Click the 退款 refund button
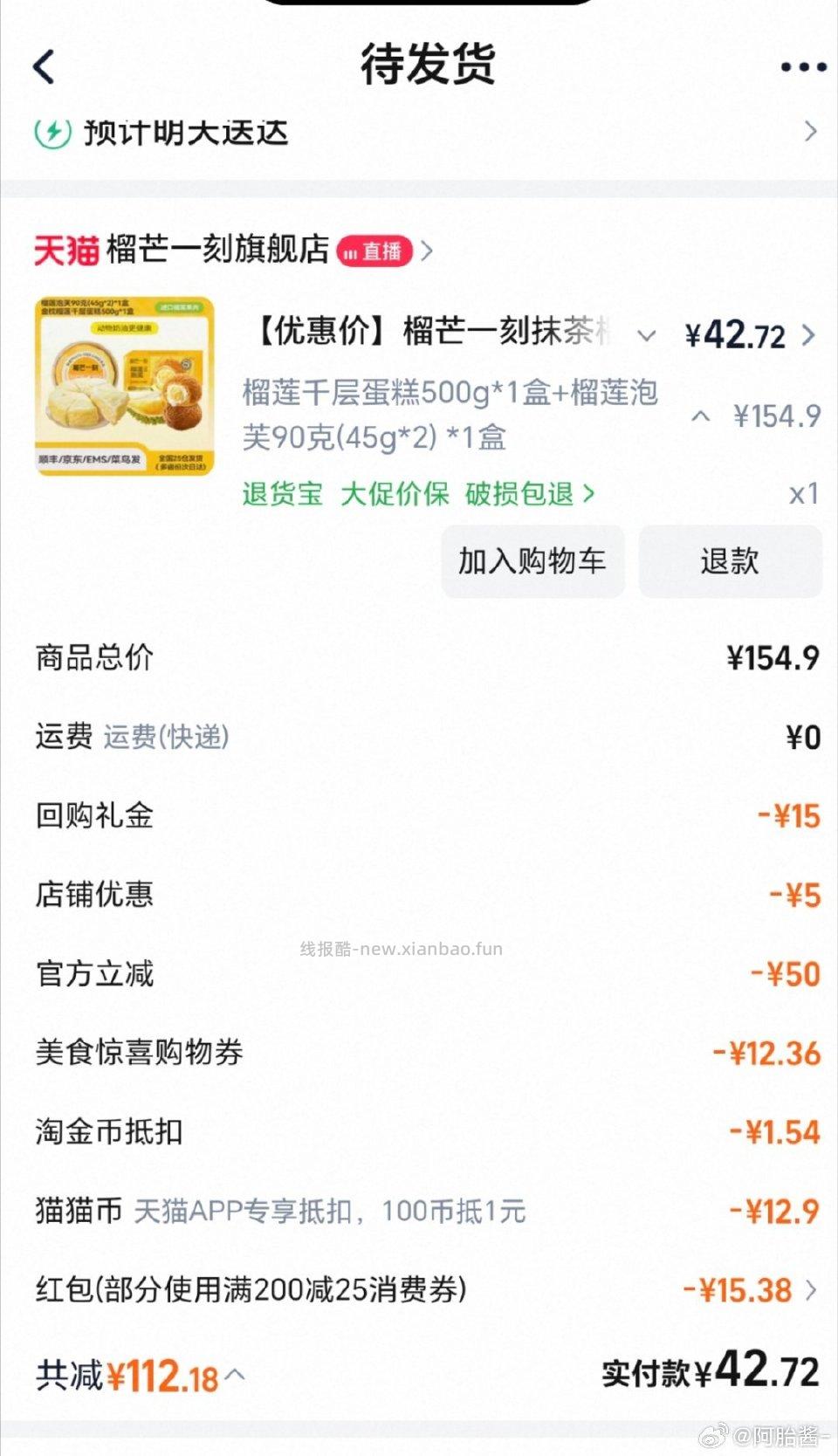The width and height of the screenshot is (838, 1456). click(x=730, y=563)
